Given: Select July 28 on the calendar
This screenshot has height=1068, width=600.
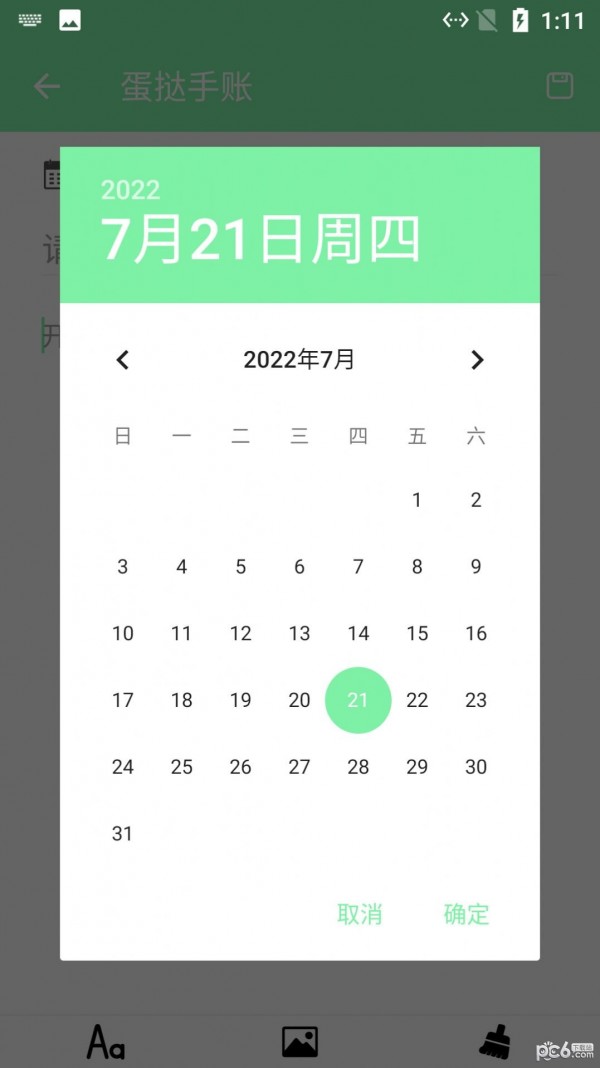Looking at the screenshot, I should pyautogui.click(x=358, y=767).
